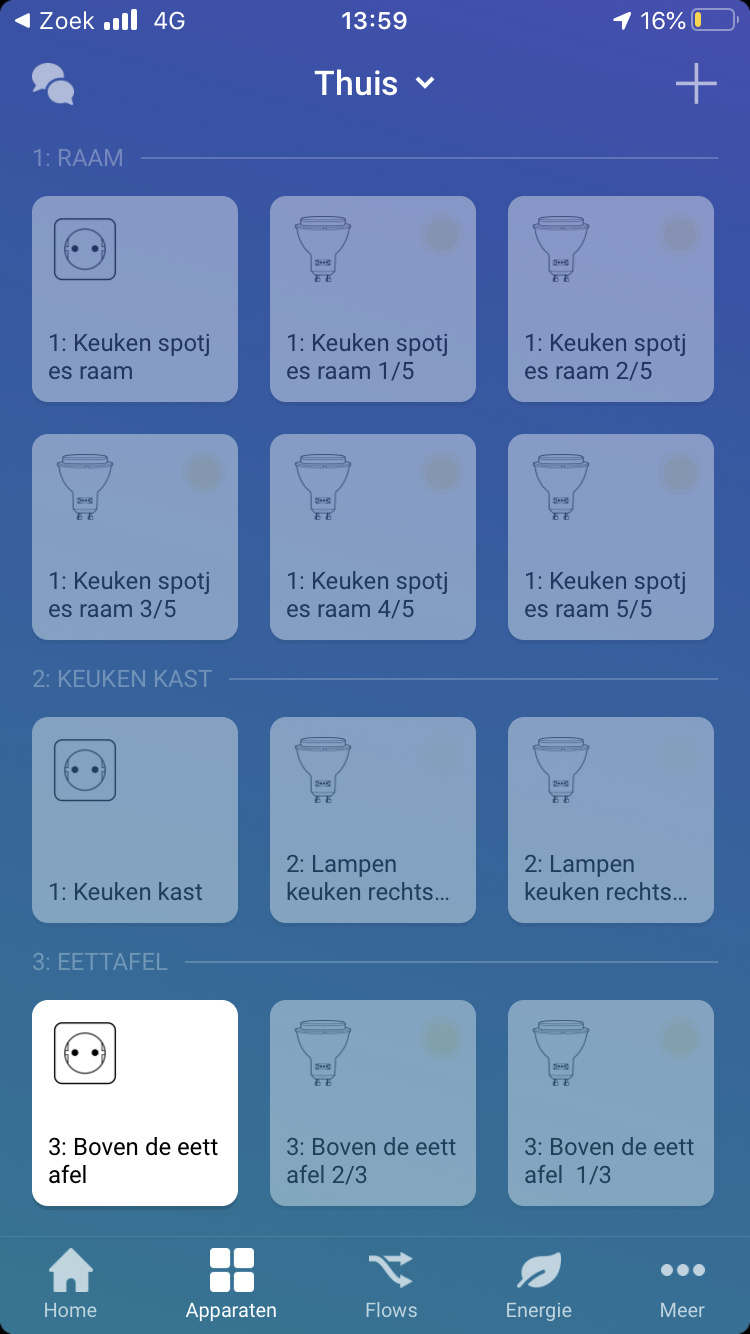750x1334 pixels.
Task: Tap the Keuken spotjes raam 4/5 tile
Action: tap(373, 537)
